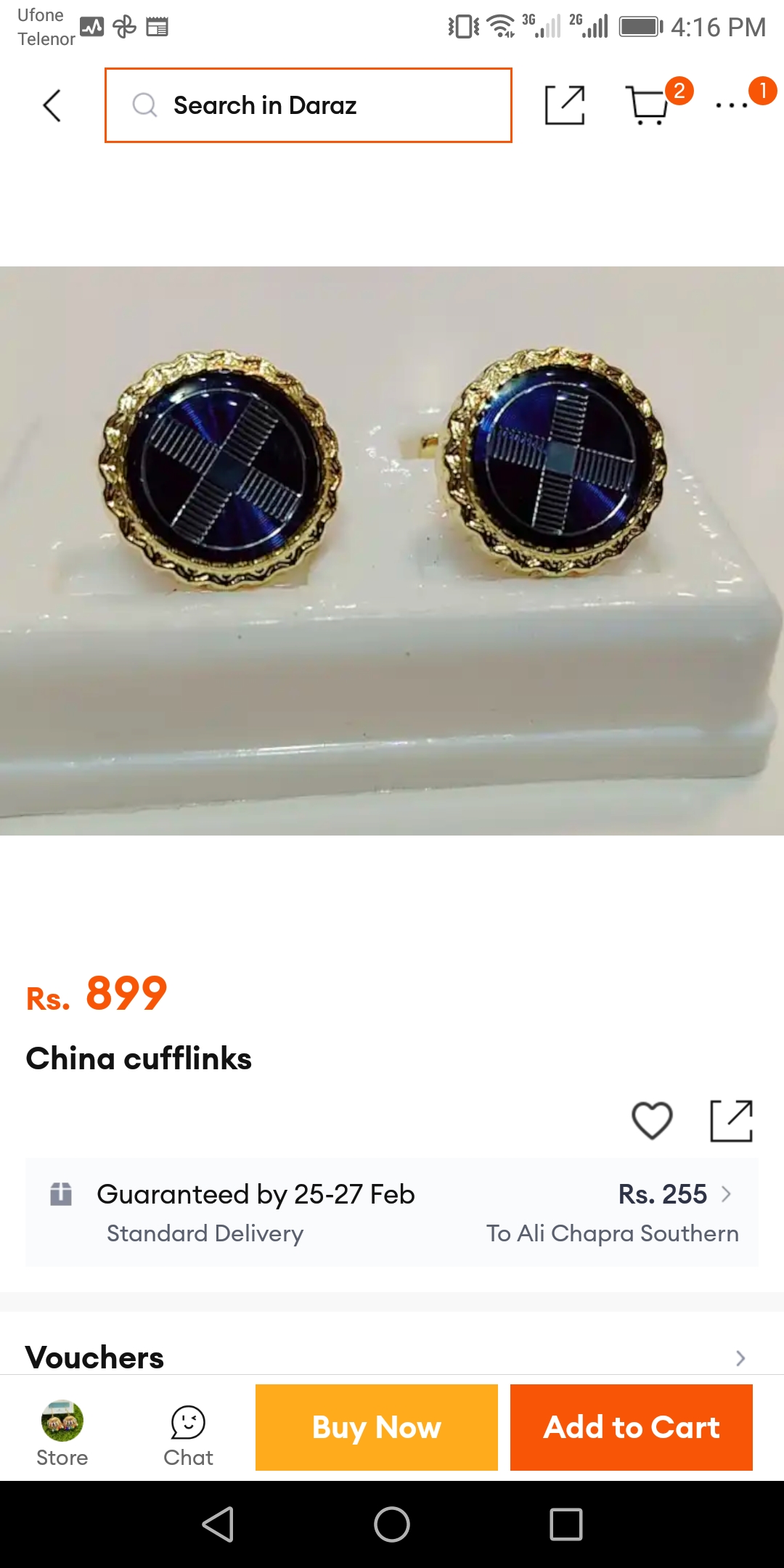Open the cufflinks product image
Image resolution: width=784 pixels, height=1568 pixels.
(392, 550)
